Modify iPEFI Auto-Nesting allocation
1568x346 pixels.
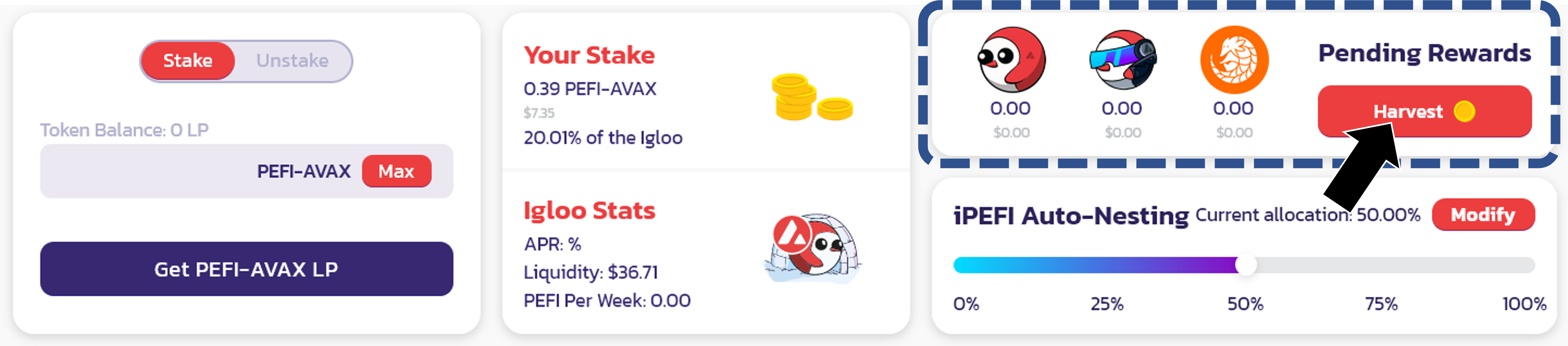pyautogui.click(x=1482, y=215)
